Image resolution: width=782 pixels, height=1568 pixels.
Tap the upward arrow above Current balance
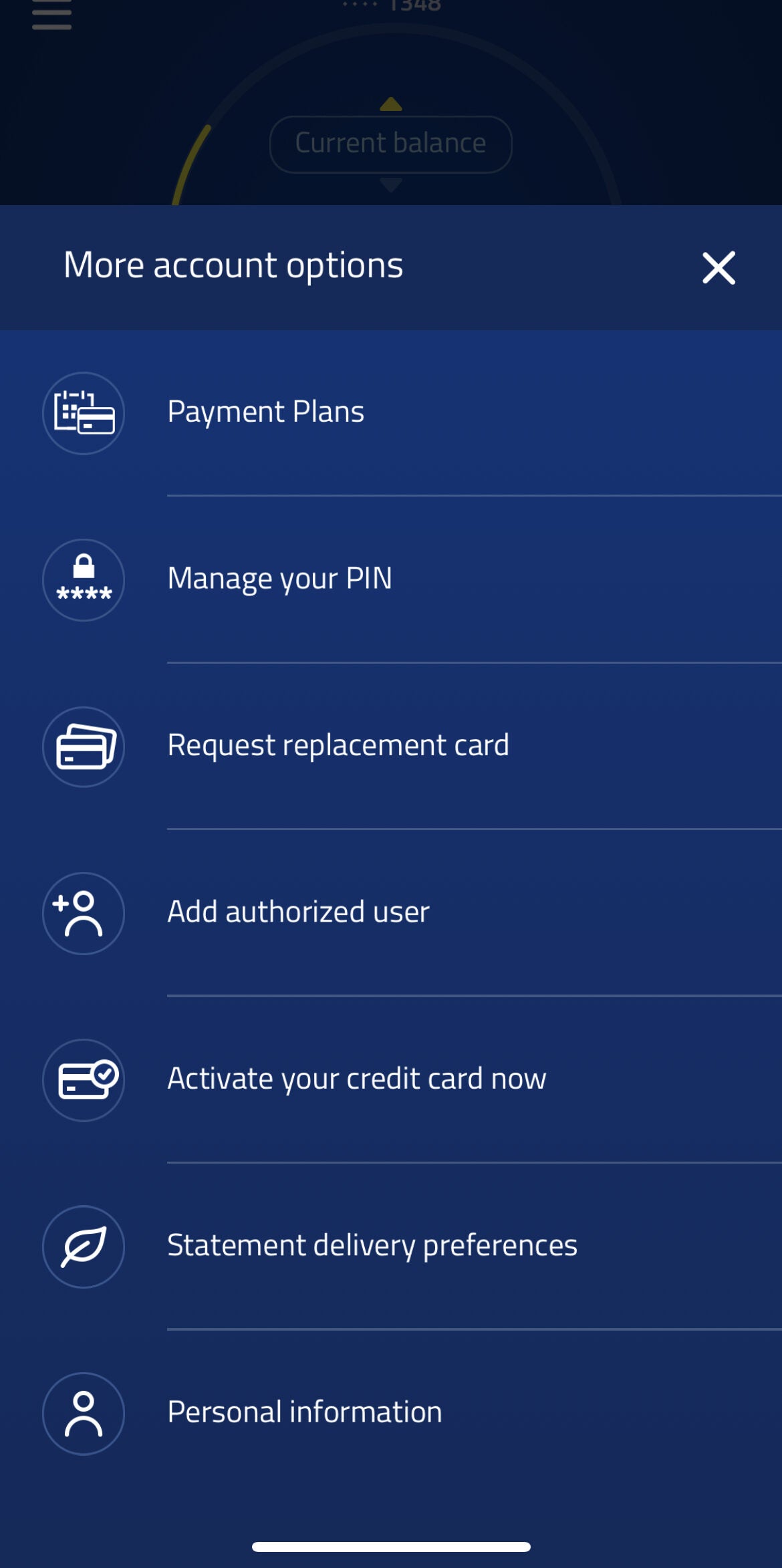[391, 105]
